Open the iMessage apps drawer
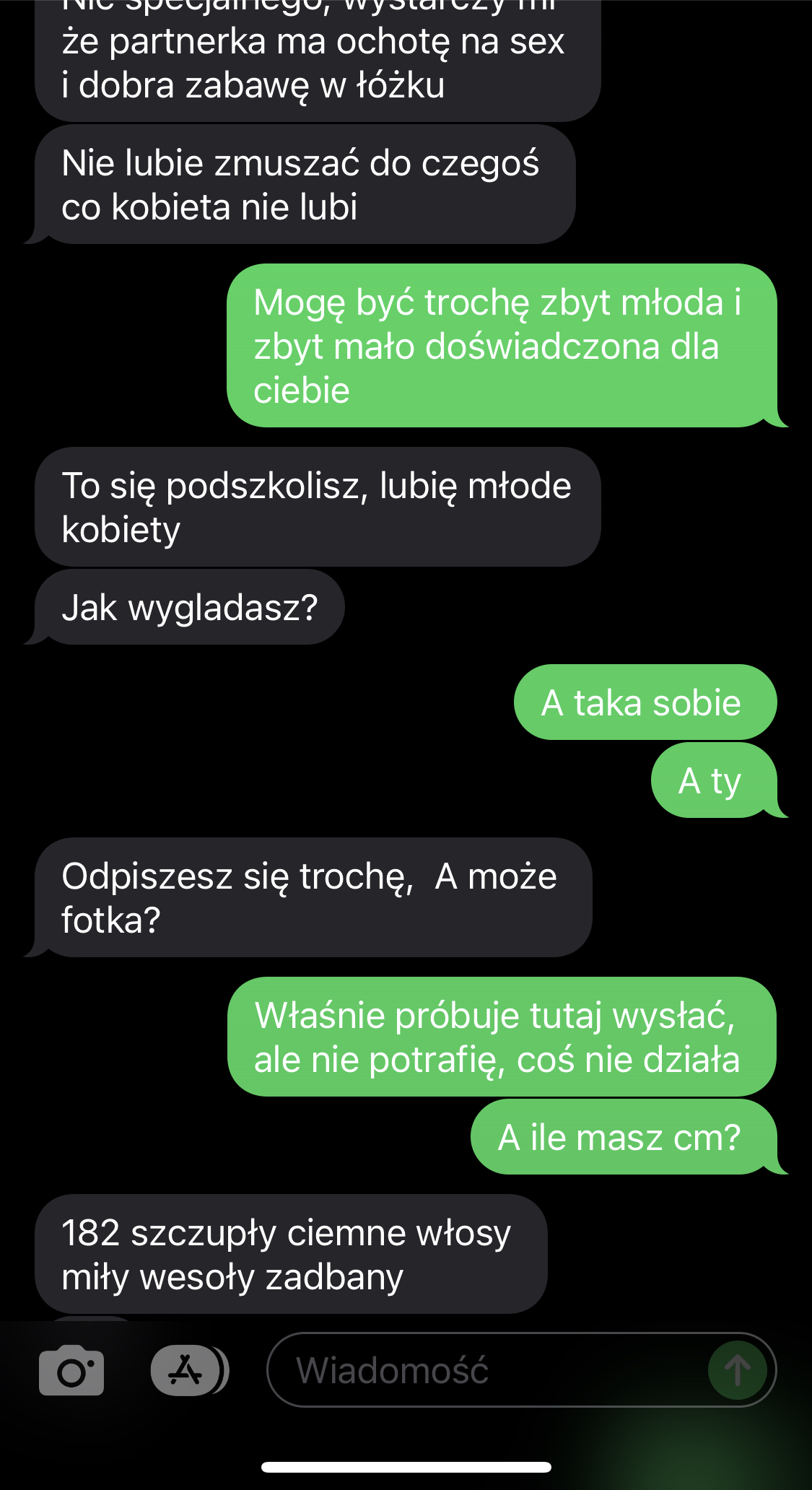The height and width of the screenshot is (1490, 812). coord(186,1370)
